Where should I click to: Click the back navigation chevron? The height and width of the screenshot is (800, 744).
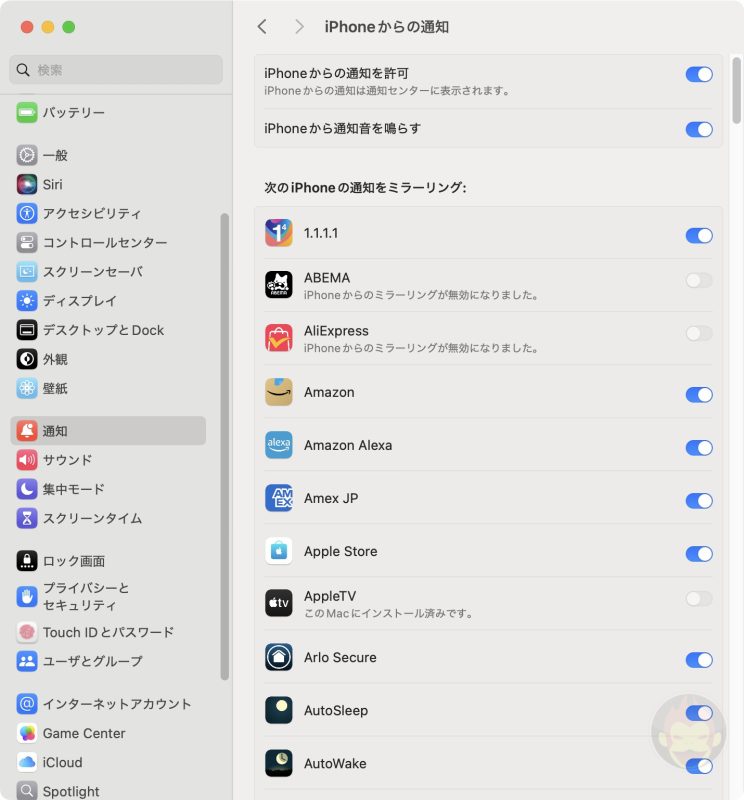[261, 27]
